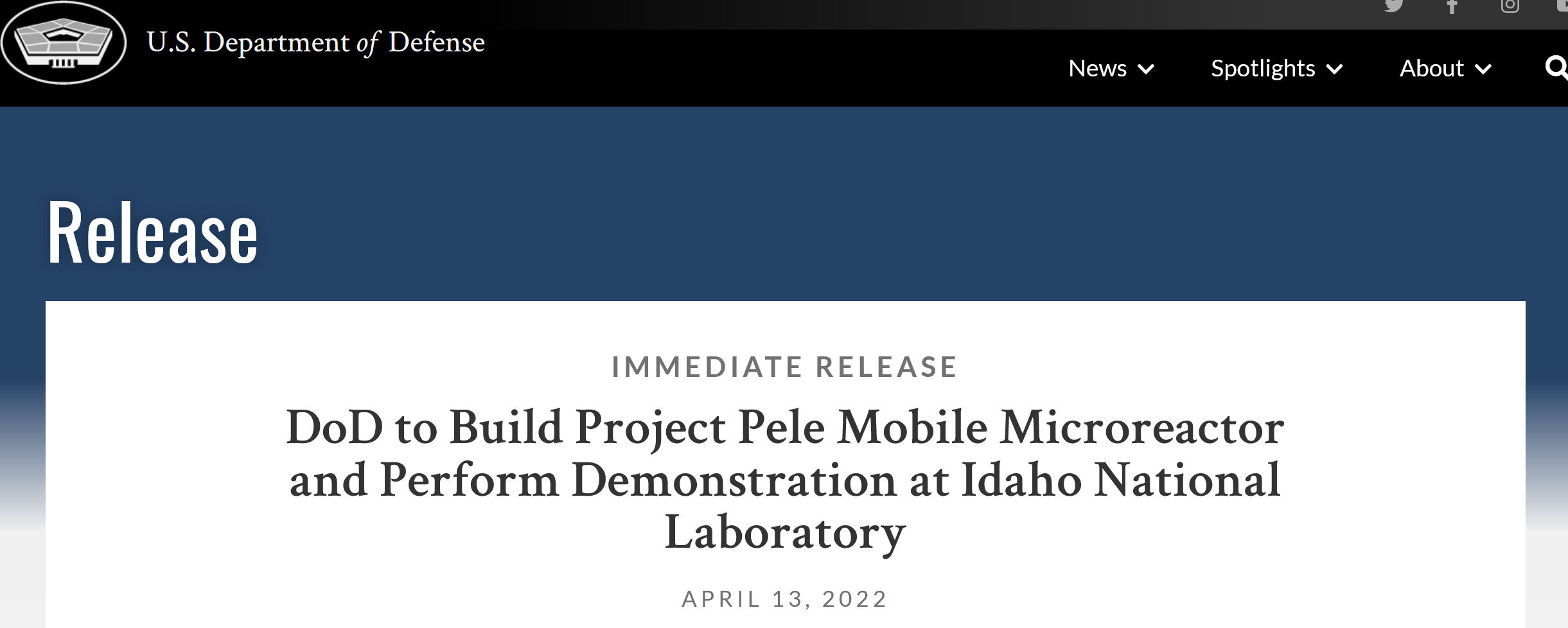Open the site search icon
Screen dimensions: 1568x628
click(x=1555, y=67)
